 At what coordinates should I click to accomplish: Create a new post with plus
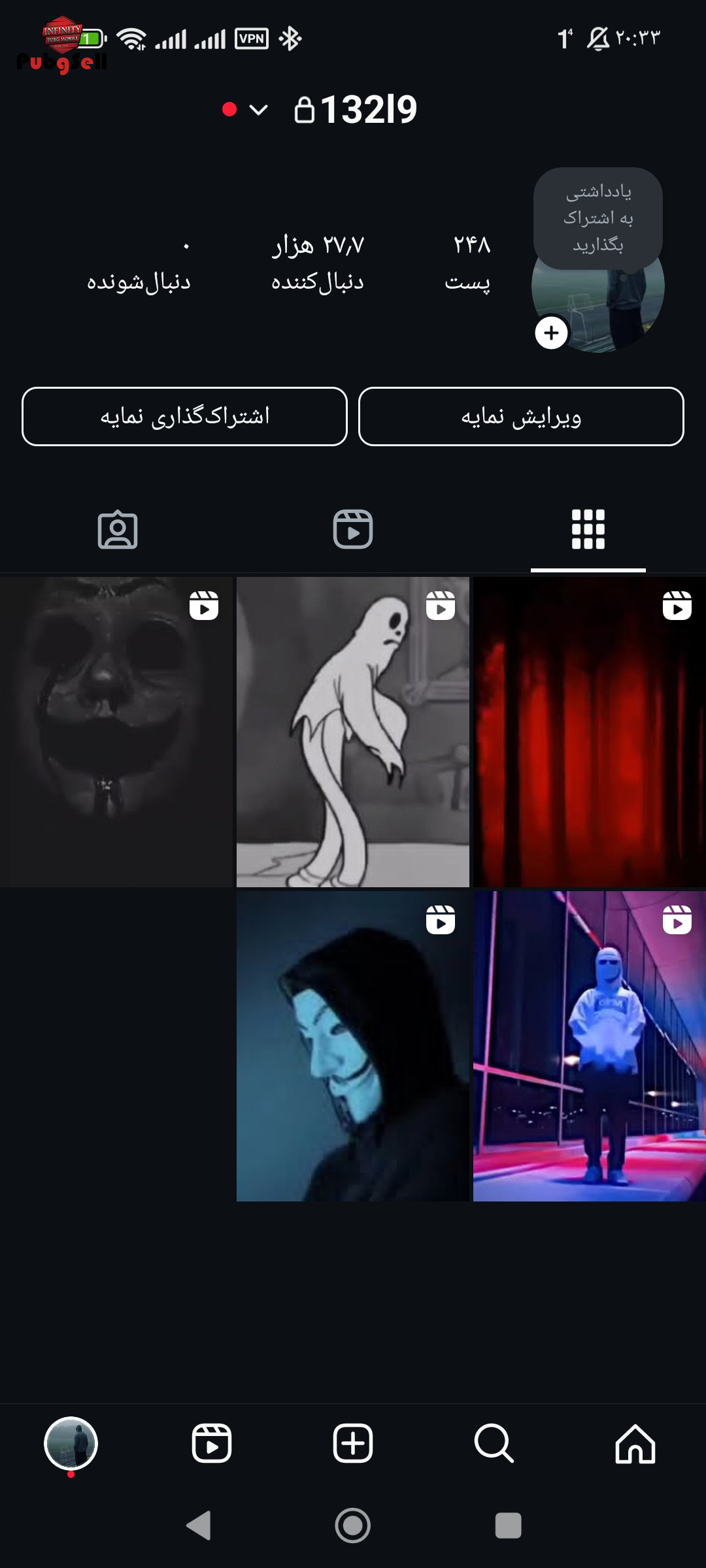click(353, 1444)
